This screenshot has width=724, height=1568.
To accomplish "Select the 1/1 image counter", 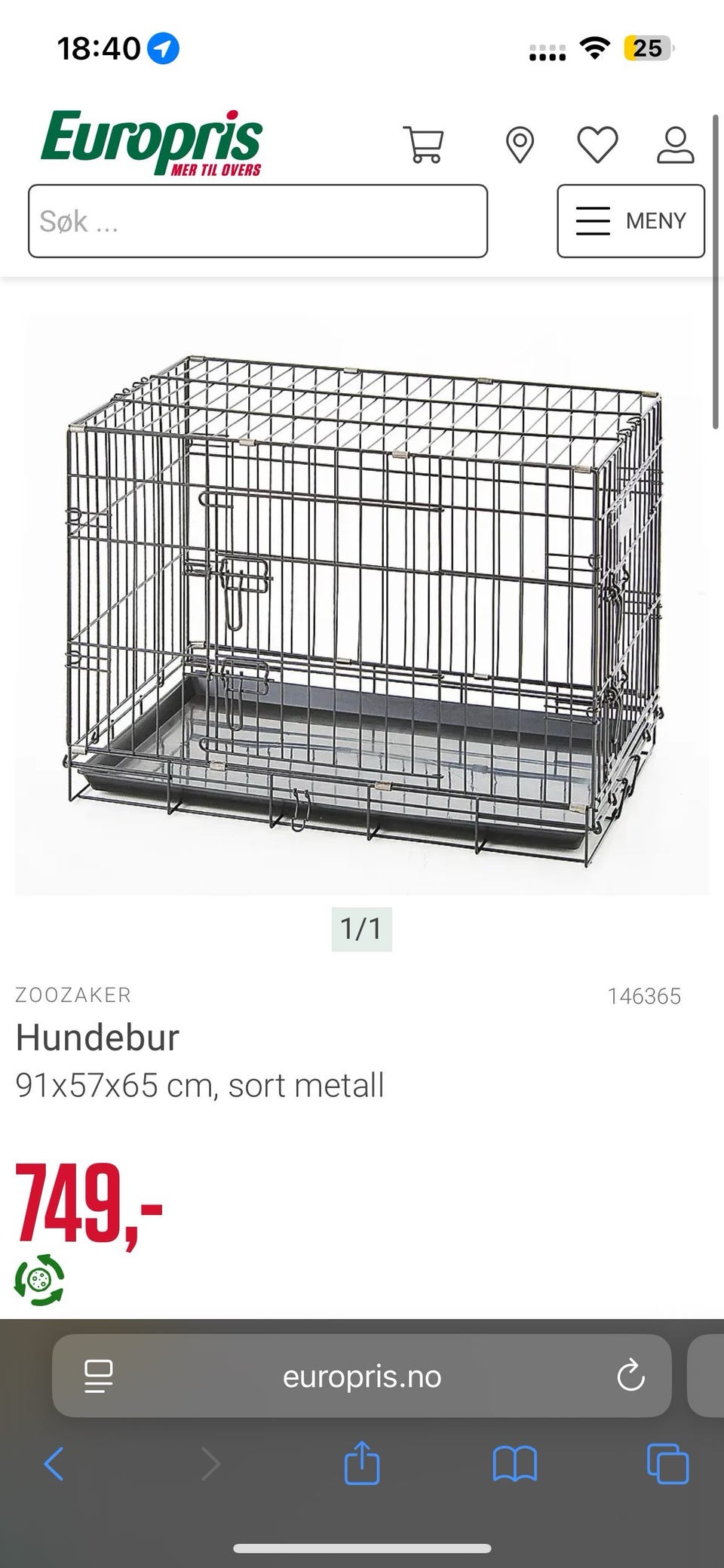I will click(362, 930).
